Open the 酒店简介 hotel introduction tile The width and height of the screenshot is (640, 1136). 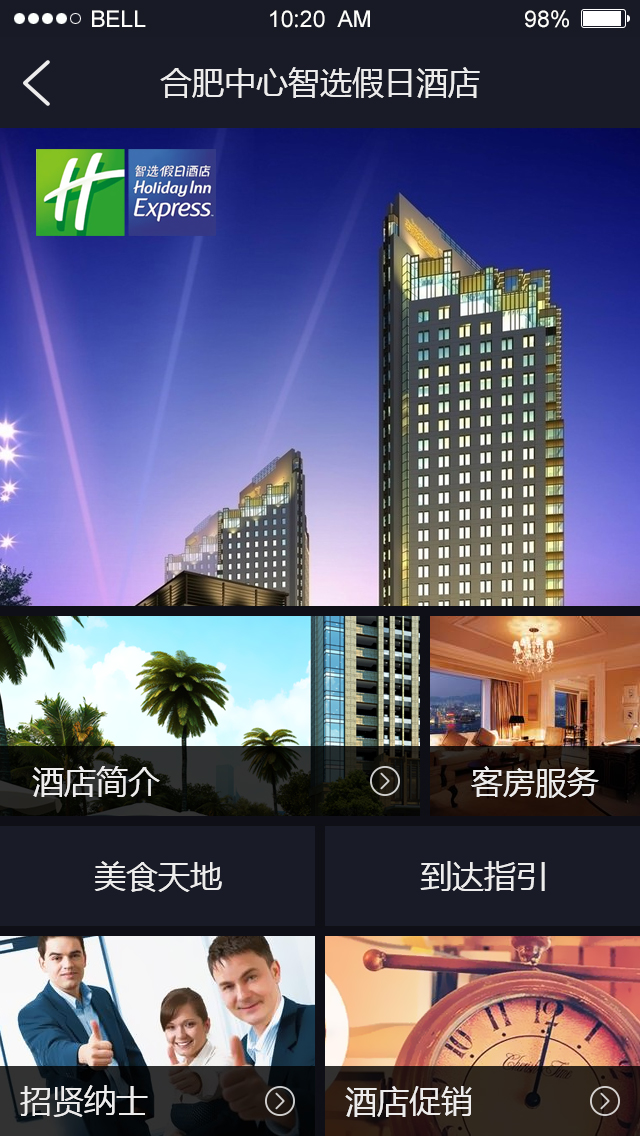coord(210,716)
